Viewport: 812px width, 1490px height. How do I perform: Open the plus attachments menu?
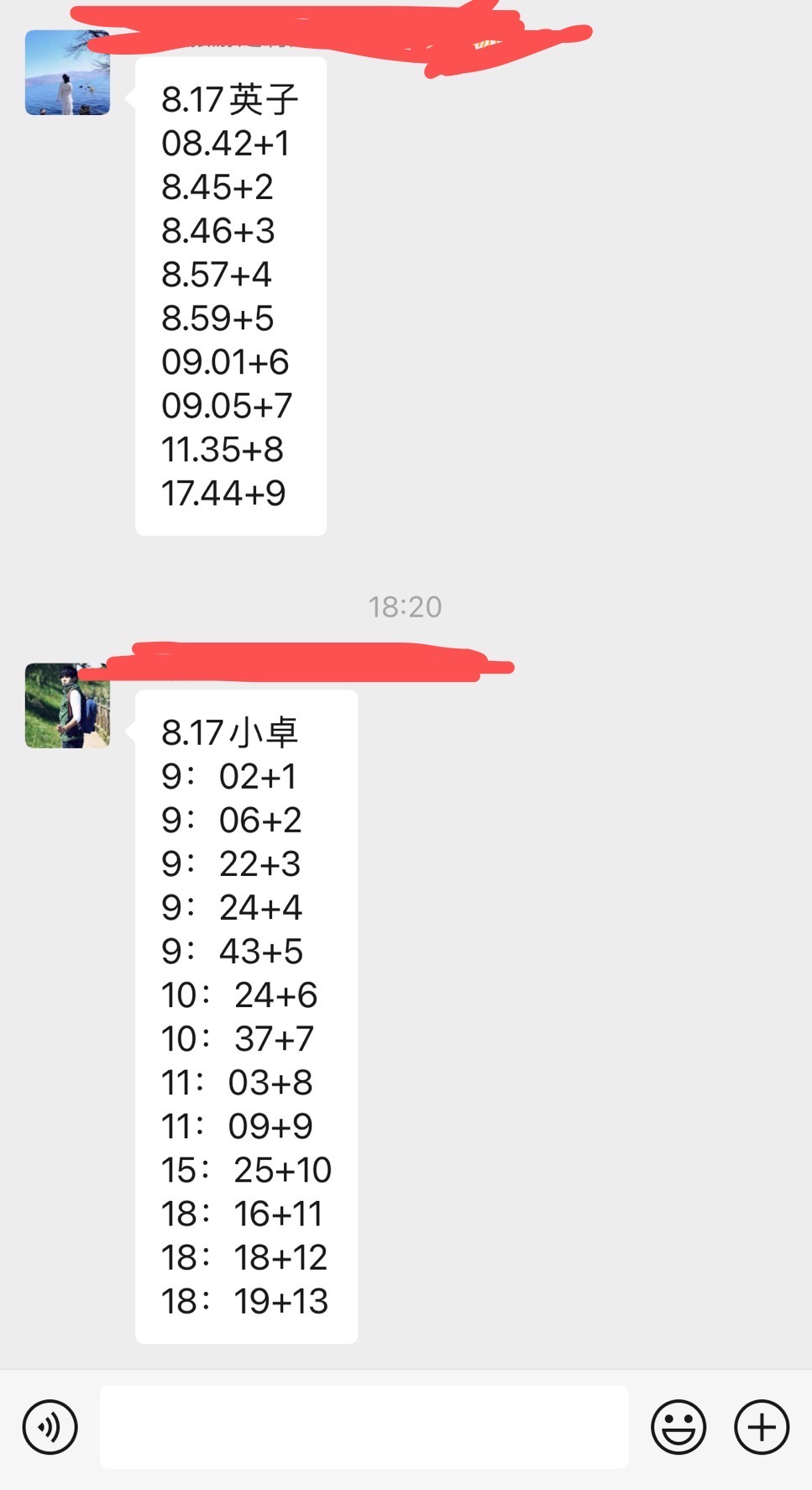pos(762,1427)
